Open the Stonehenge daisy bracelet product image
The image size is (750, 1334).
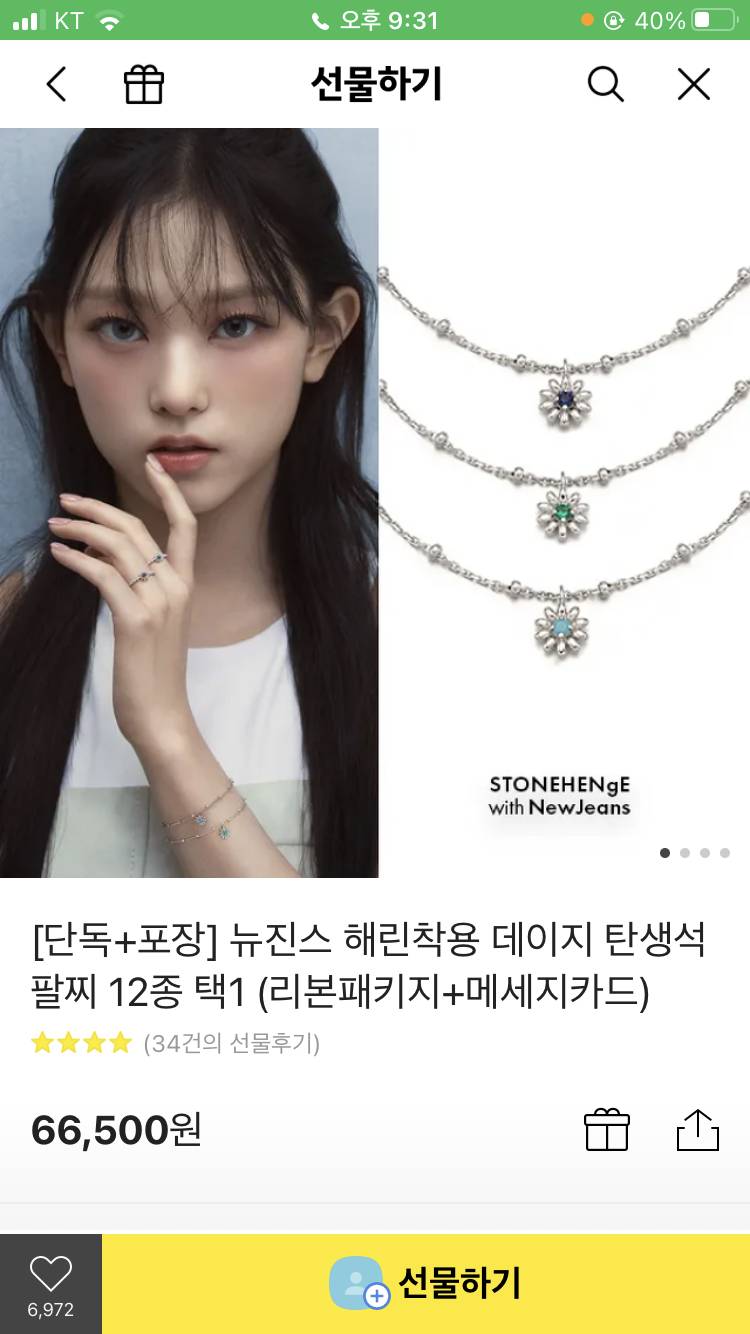coord(375,503)
